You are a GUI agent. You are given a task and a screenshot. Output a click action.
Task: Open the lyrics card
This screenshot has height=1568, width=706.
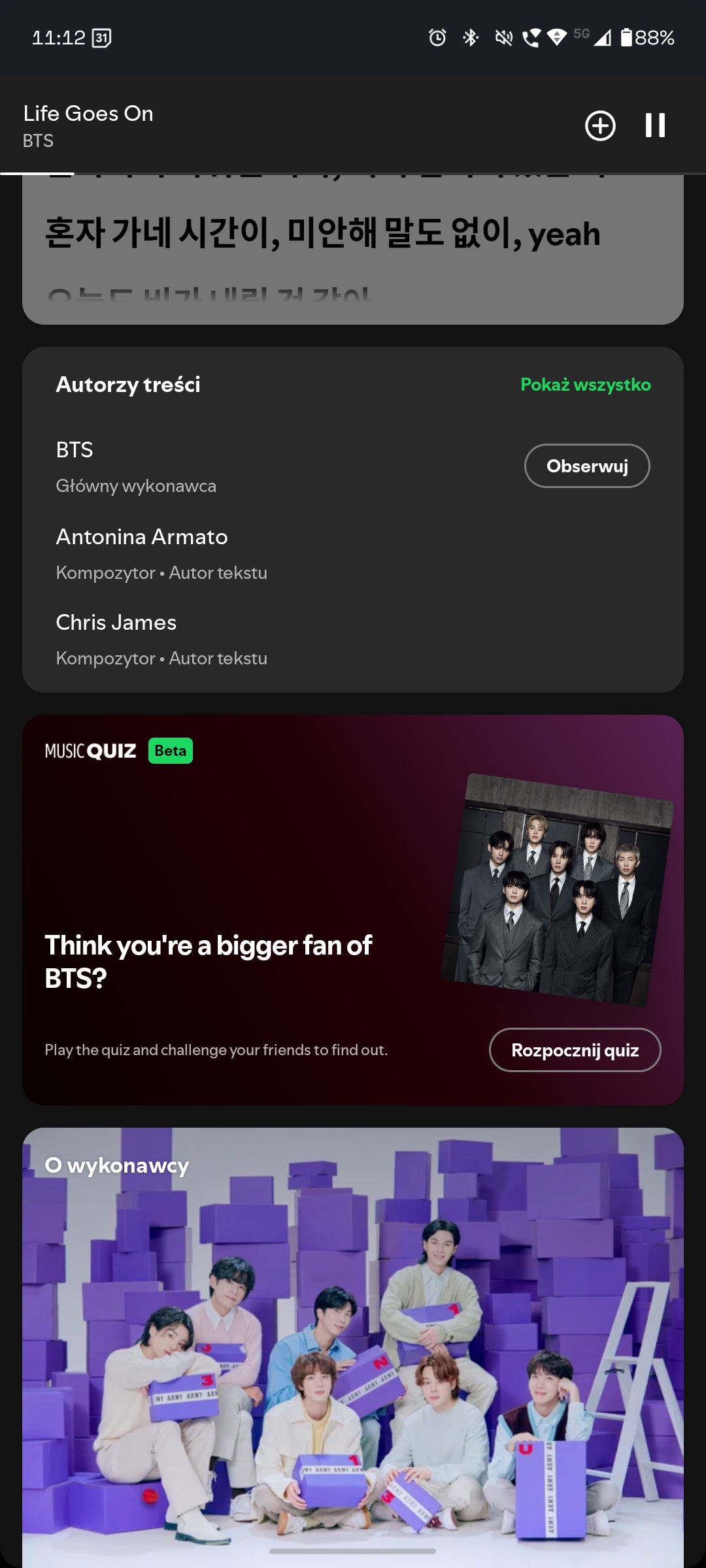353,248
